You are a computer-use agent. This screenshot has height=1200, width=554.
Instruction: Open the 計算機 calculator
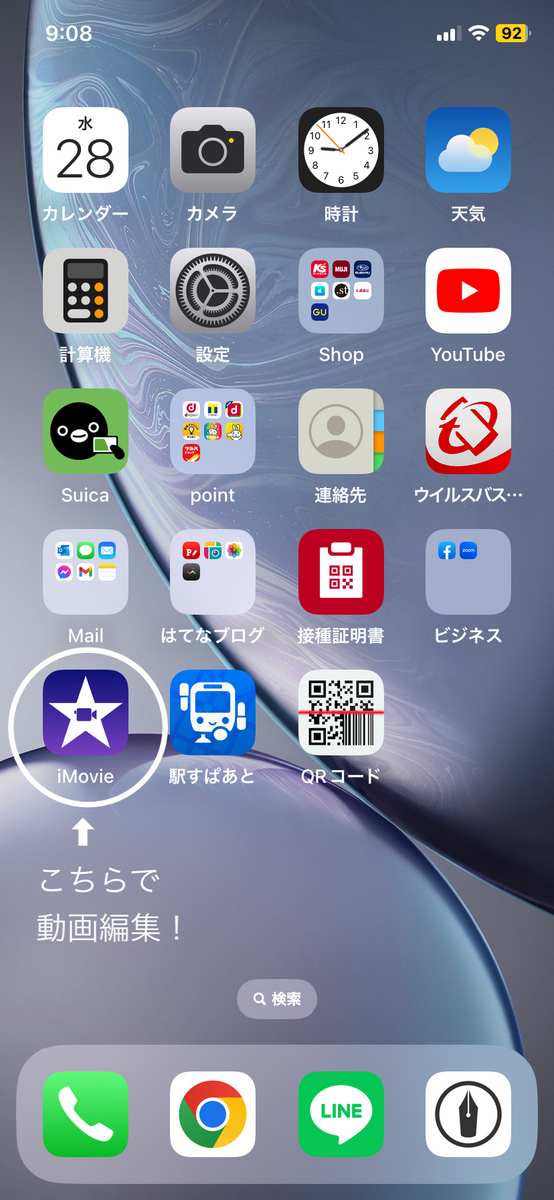[x=85, y=291]
